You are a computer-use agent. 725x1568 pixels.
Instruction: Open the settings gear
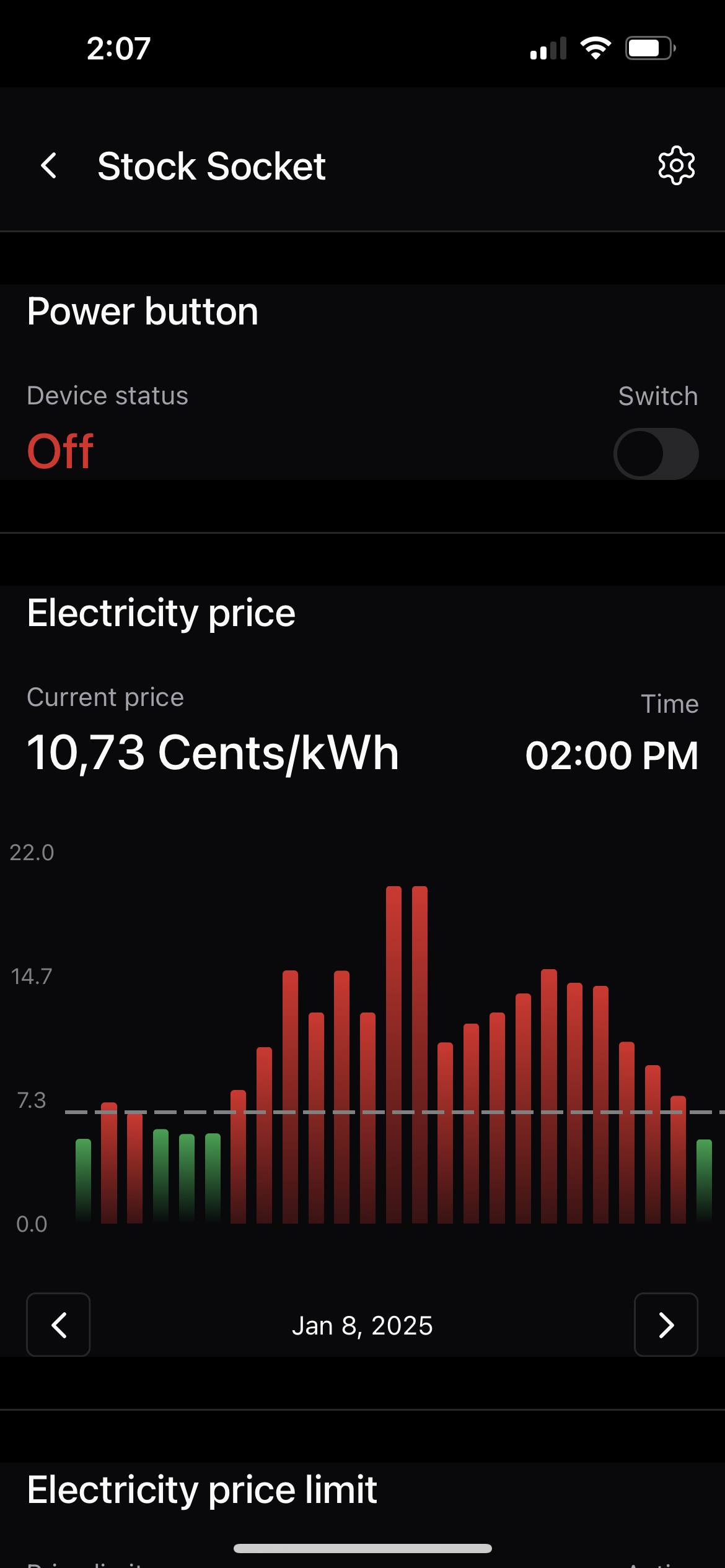pyautogui.click(x=676, y=166)
